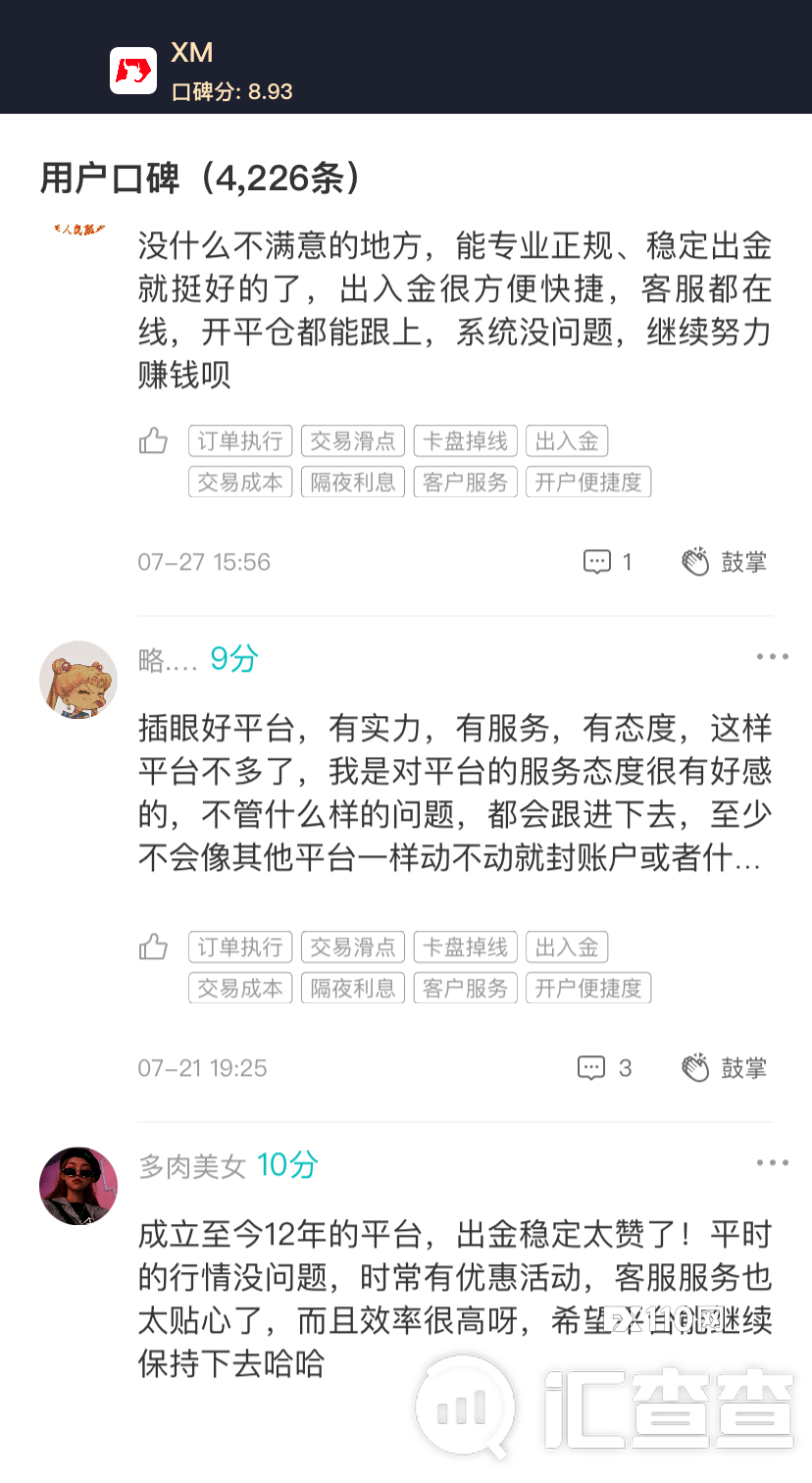Viewport: 812px width, 1483px height.
Task: Tap the thumbs-up icon on the first review
Action: [x=153, y=440]
